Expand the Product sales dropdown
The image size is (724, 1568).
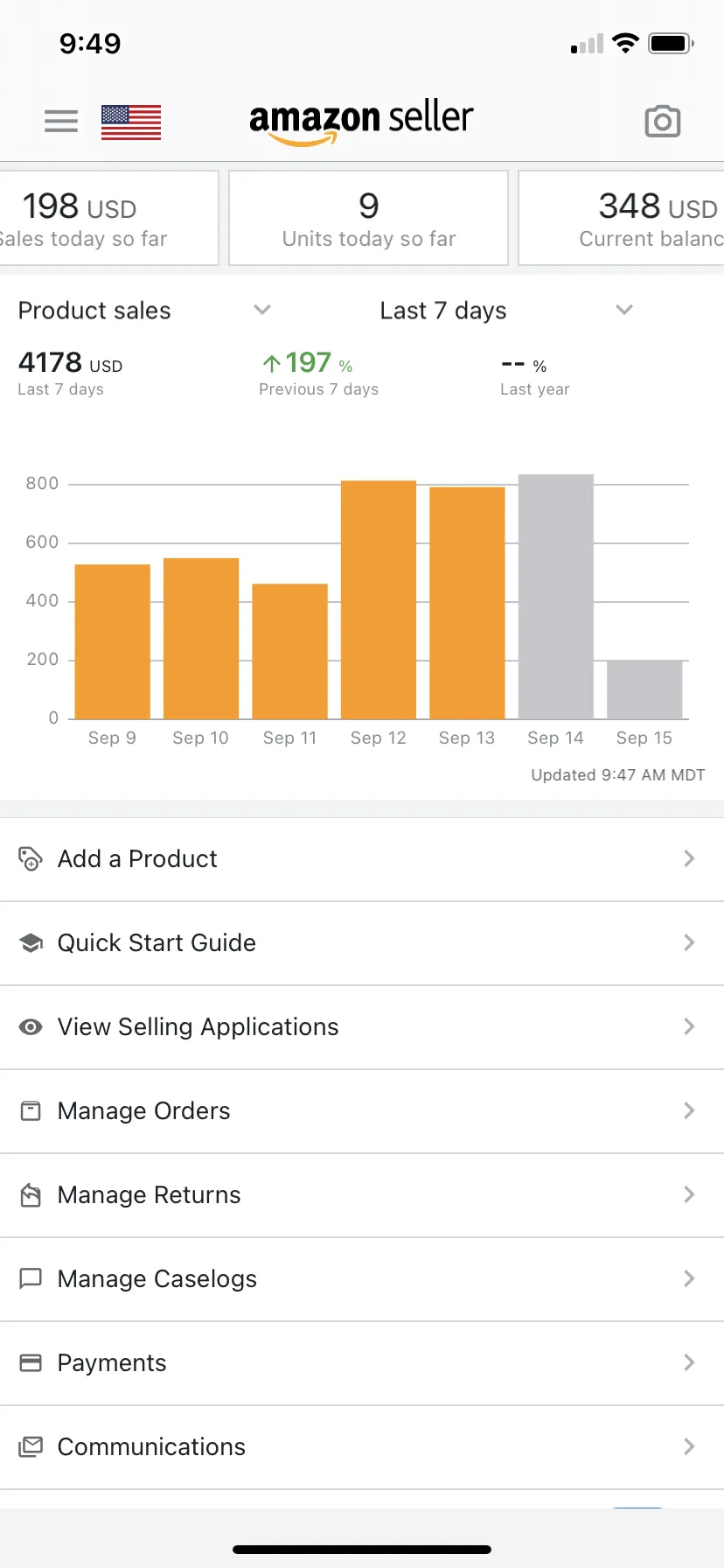point(144,311)
